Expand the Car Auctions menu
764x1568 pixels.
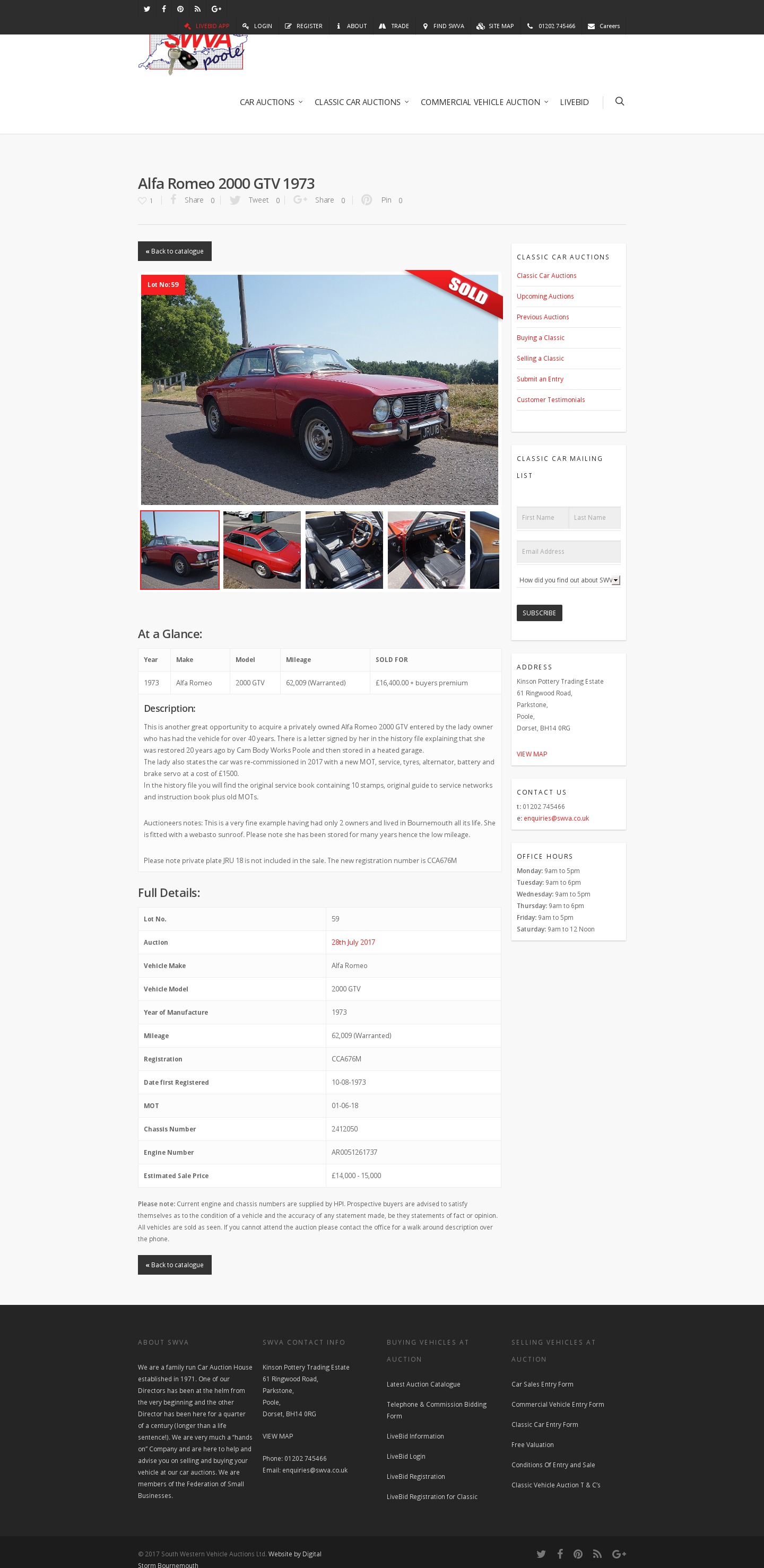[270, 102]
